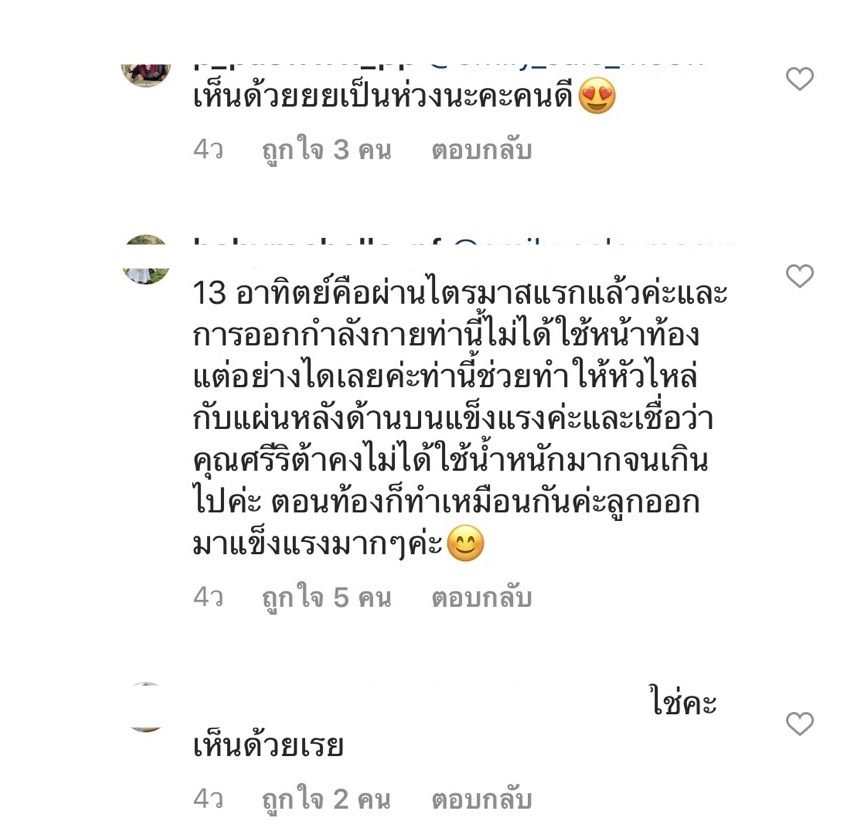Reply to the 13 อาทิตย์ comment
The width and height of the screenshot is (865, 820).
tap(481, 598)
